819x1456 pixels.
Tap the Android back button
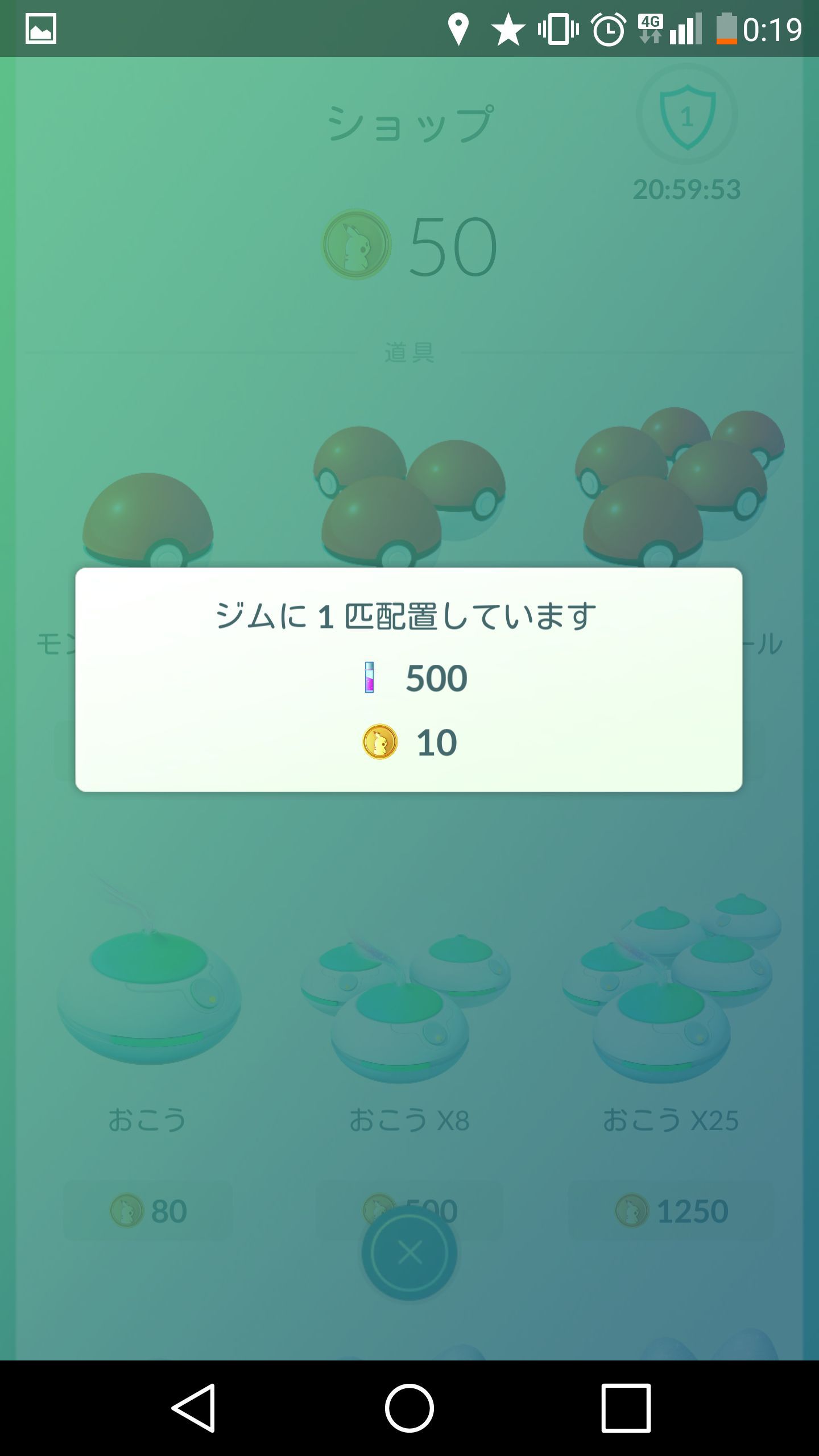point(193,1408)
